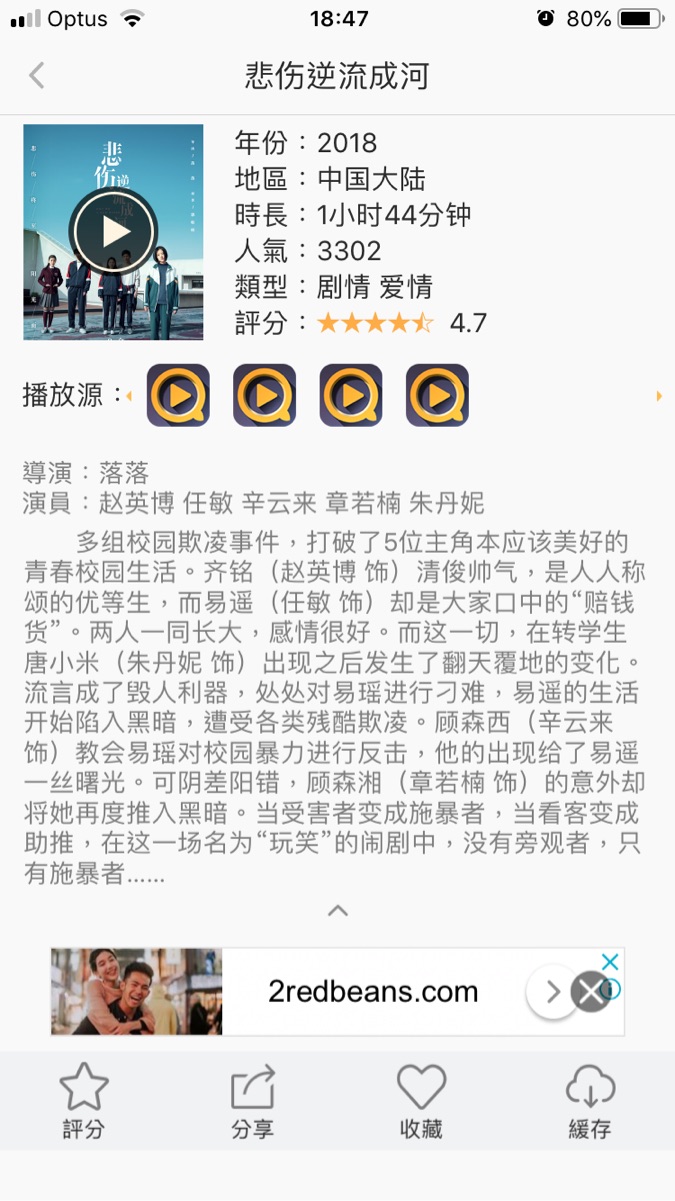Select the fourth playback source icon

(x=437, y=396)
